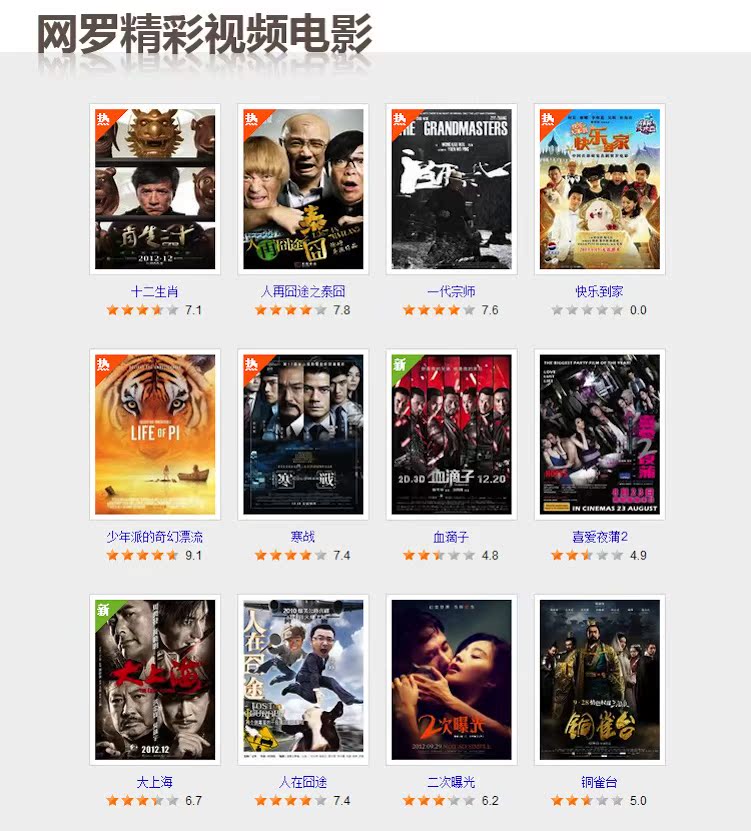
Task: Open the 快乐到家 movie tile
Action: coord(599,189)
